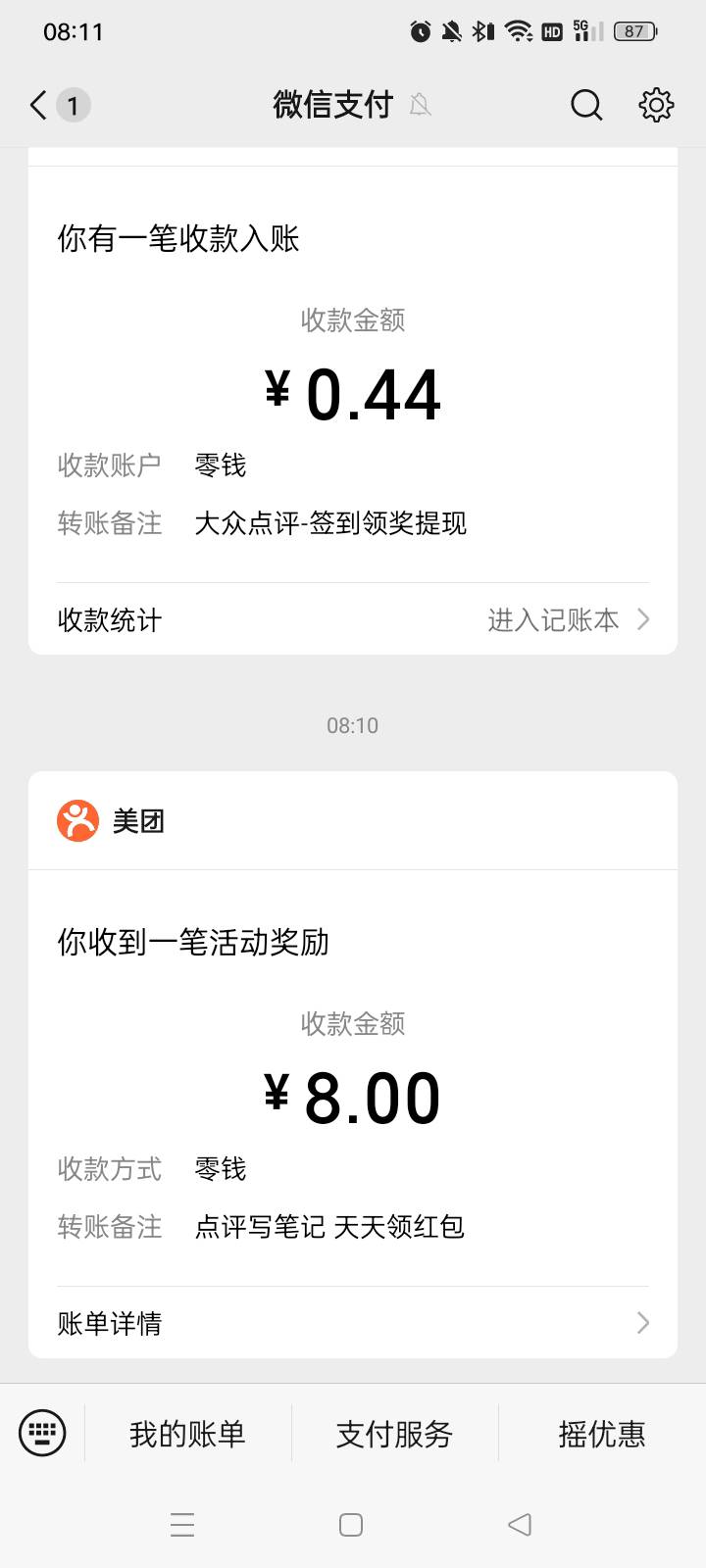The width and height of the screenshot is (706, 1568).
Task: Open 支付服务 menu
Action: coord(395,1434)
